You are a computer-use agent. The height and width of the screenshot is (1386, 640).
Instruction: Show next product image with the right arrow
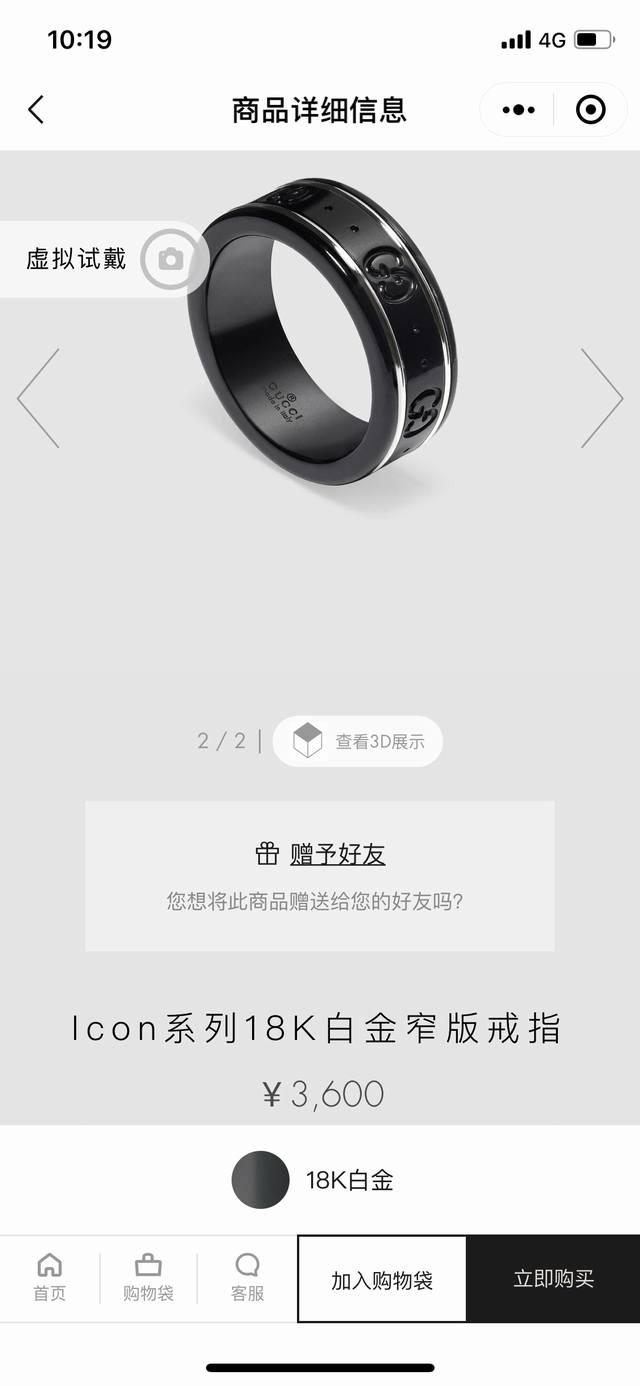[601, 398]
